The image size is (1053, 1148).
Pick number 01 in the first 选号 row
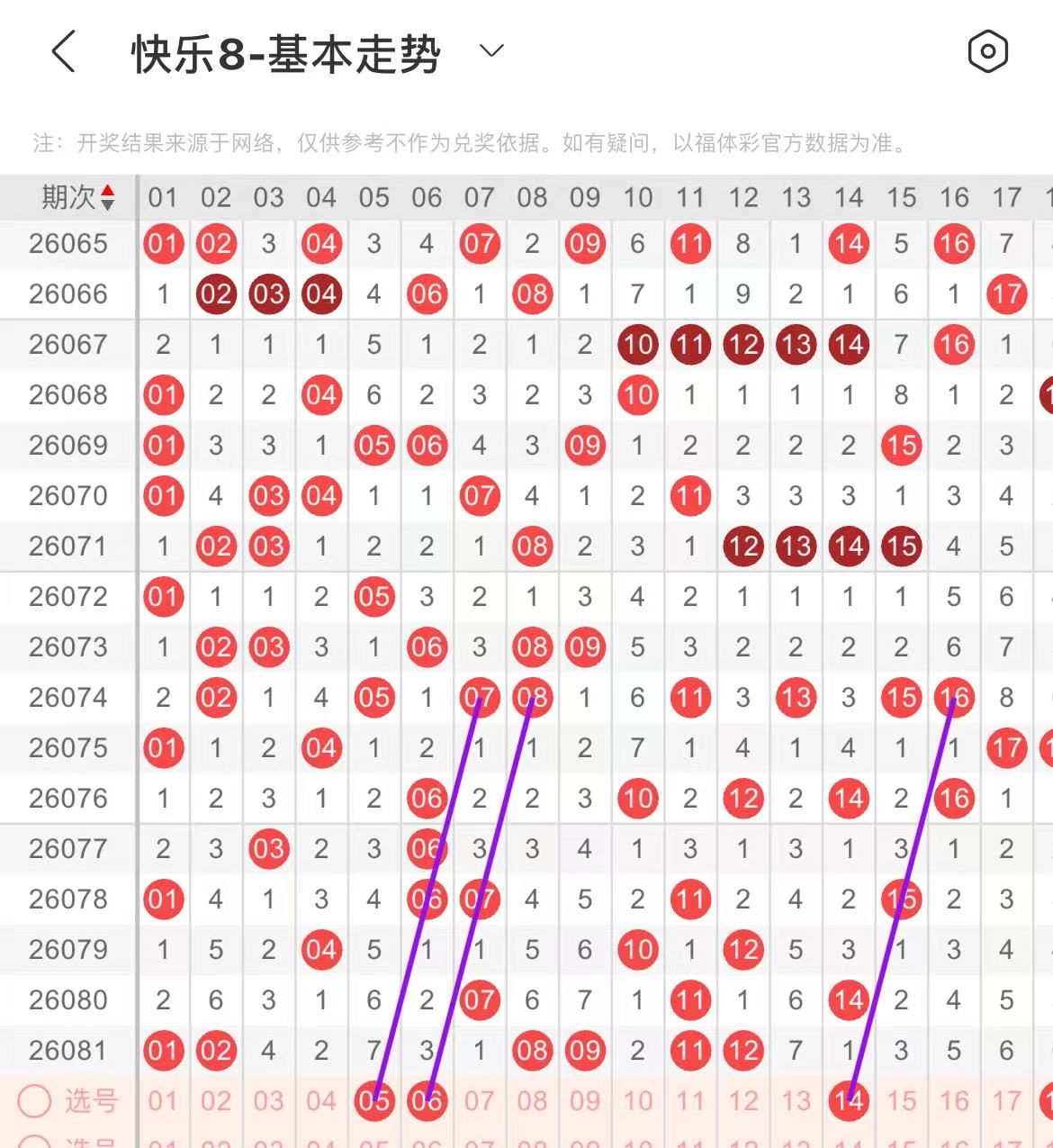click(x=163, y=1100)
